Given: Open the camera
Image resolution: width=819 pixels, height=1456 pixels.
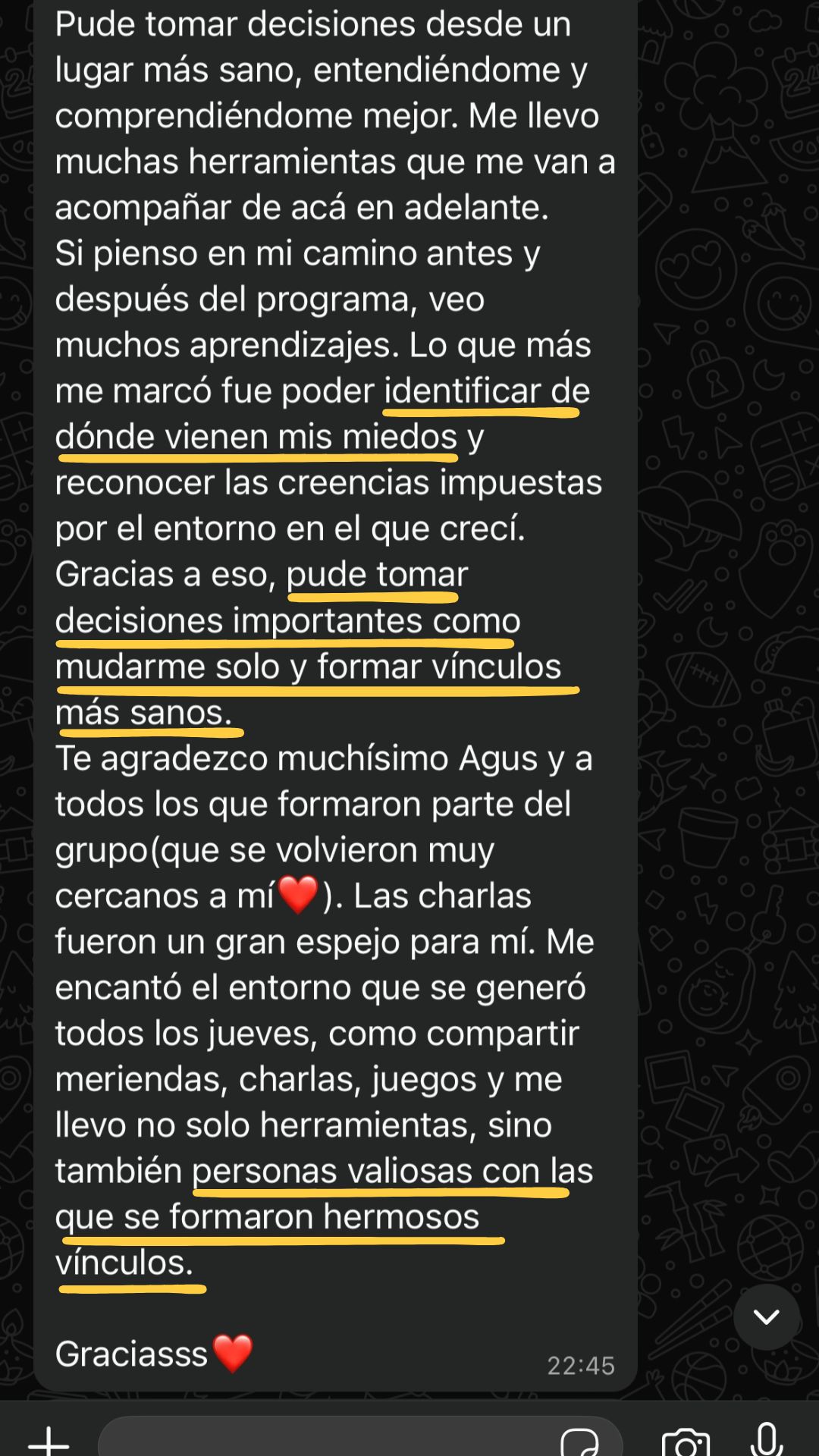Looking at the screenshot, I should coord(686,1442).
